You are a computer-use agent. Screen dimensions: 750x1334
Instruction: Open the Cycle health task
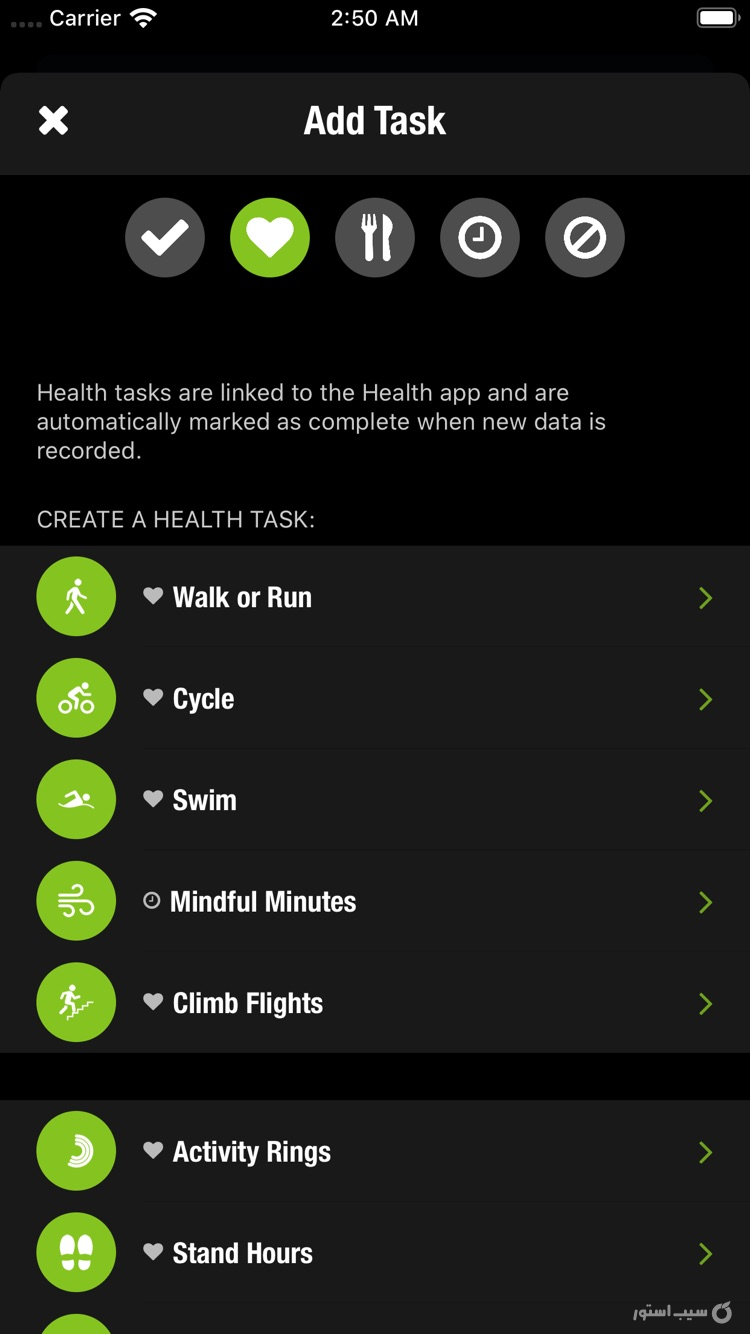(x=375, y=699)
